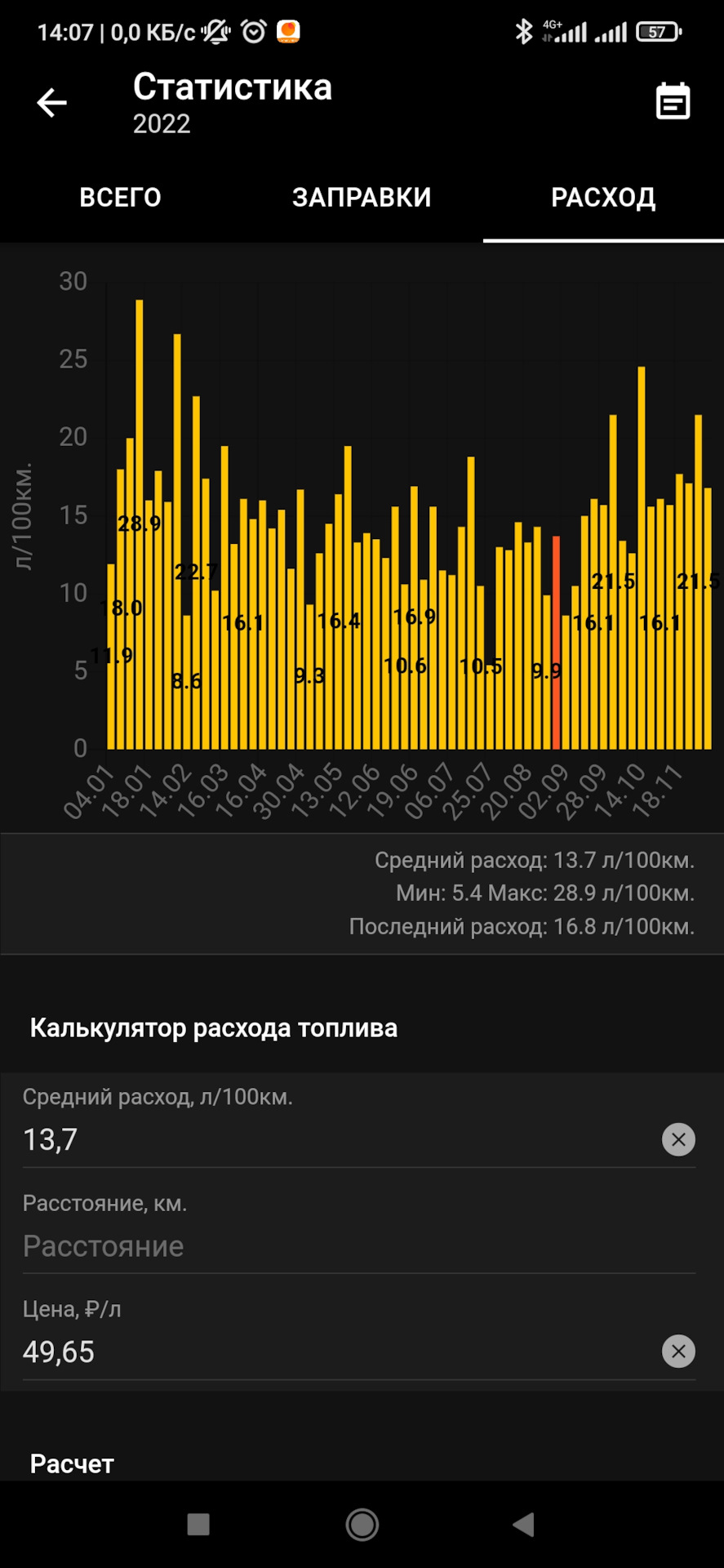Select the РАСХОД tab
The height and width of the screenshot is (1568, 724).
(603, 198)
